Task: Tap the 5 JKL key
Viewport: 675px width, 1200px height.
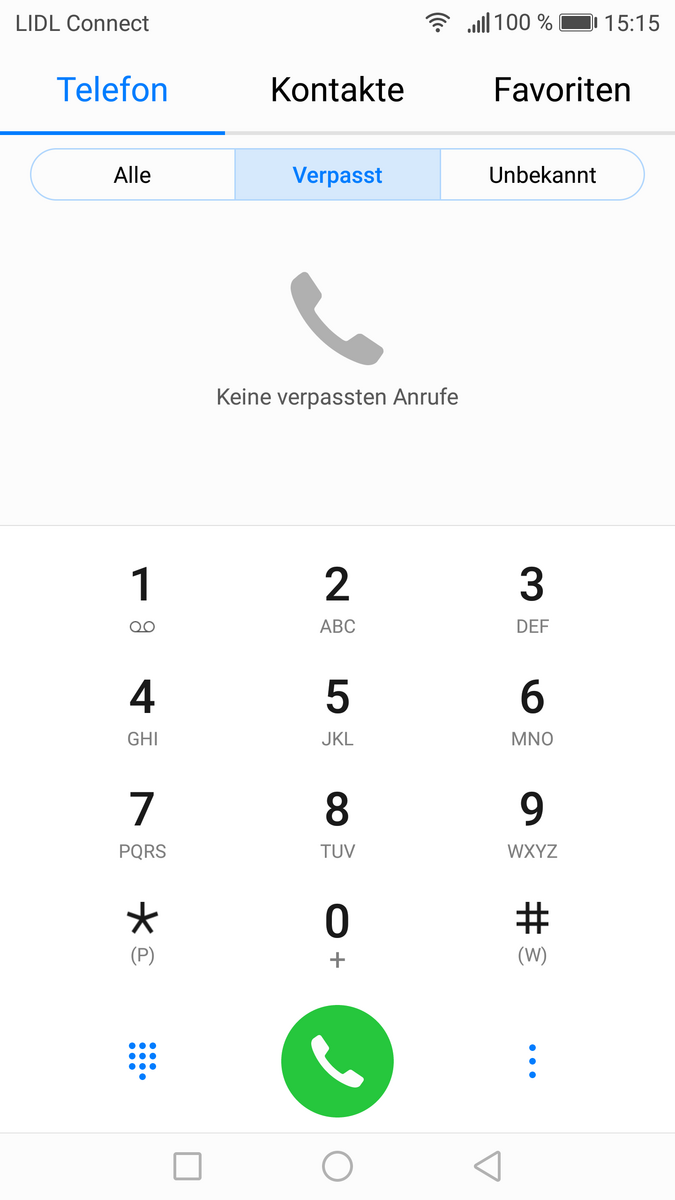Action: 337,710
